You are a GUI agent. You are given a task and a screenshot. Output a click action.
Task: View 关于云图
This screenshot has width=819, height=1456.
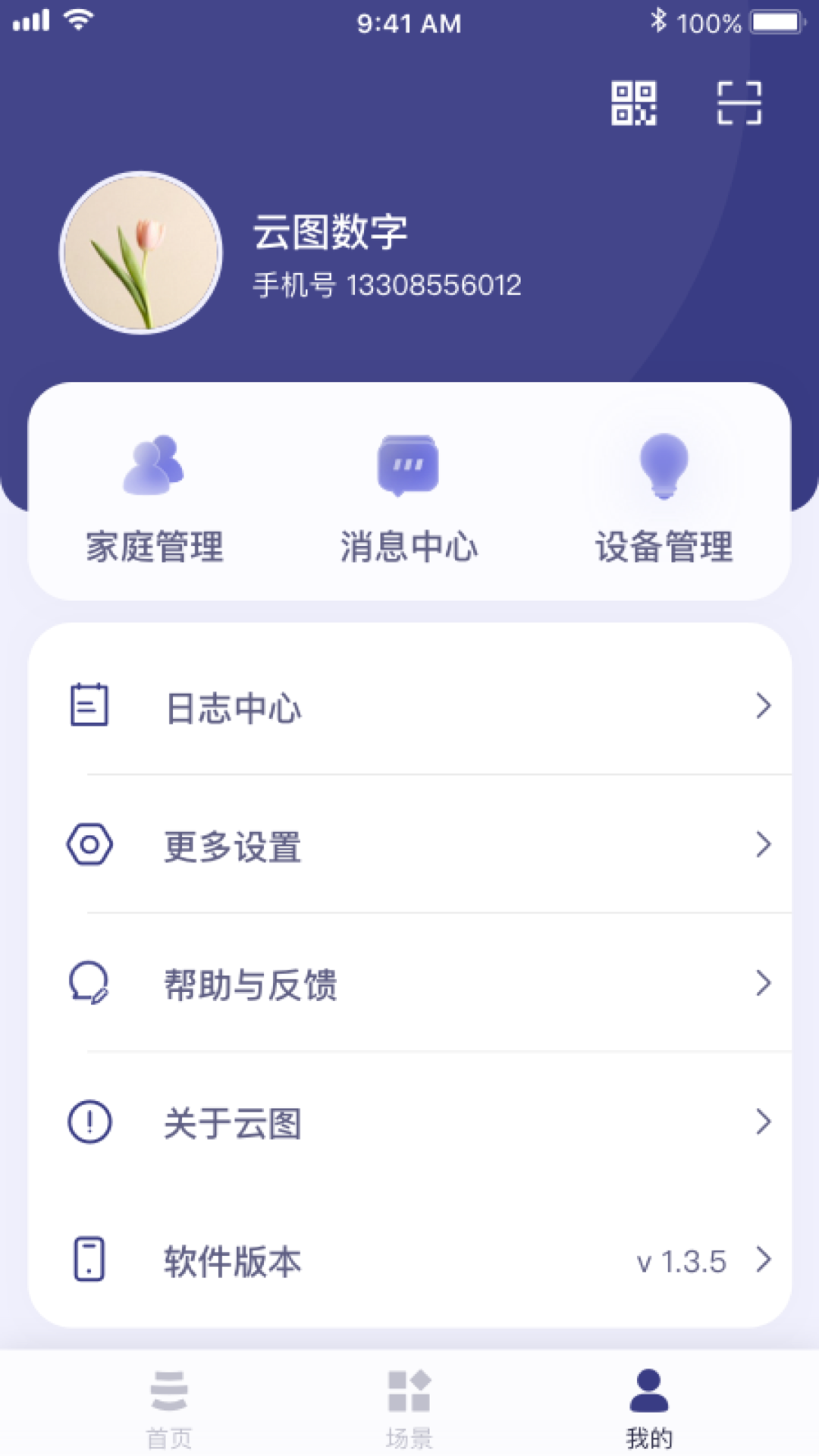coord(409,1122)
